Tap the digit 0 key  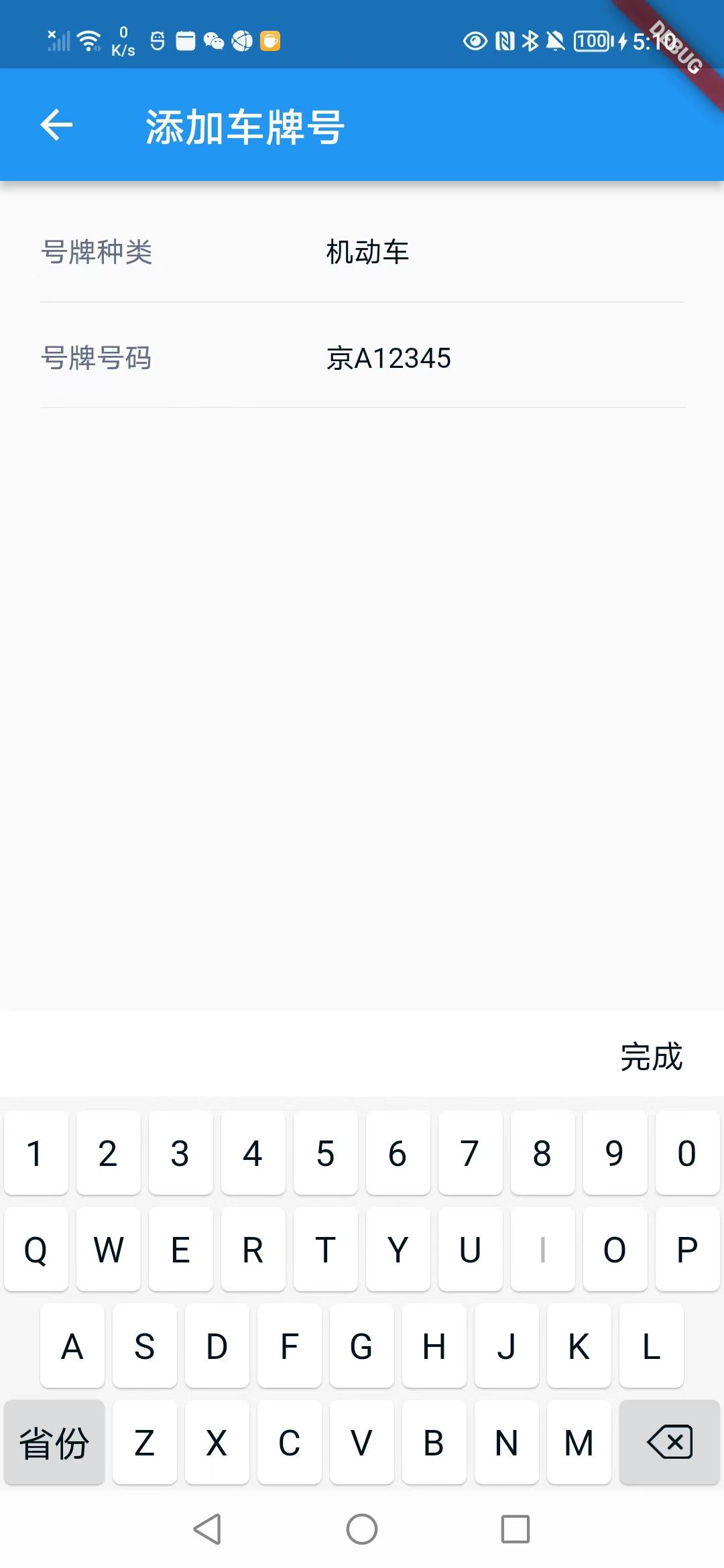(688, 1153)
